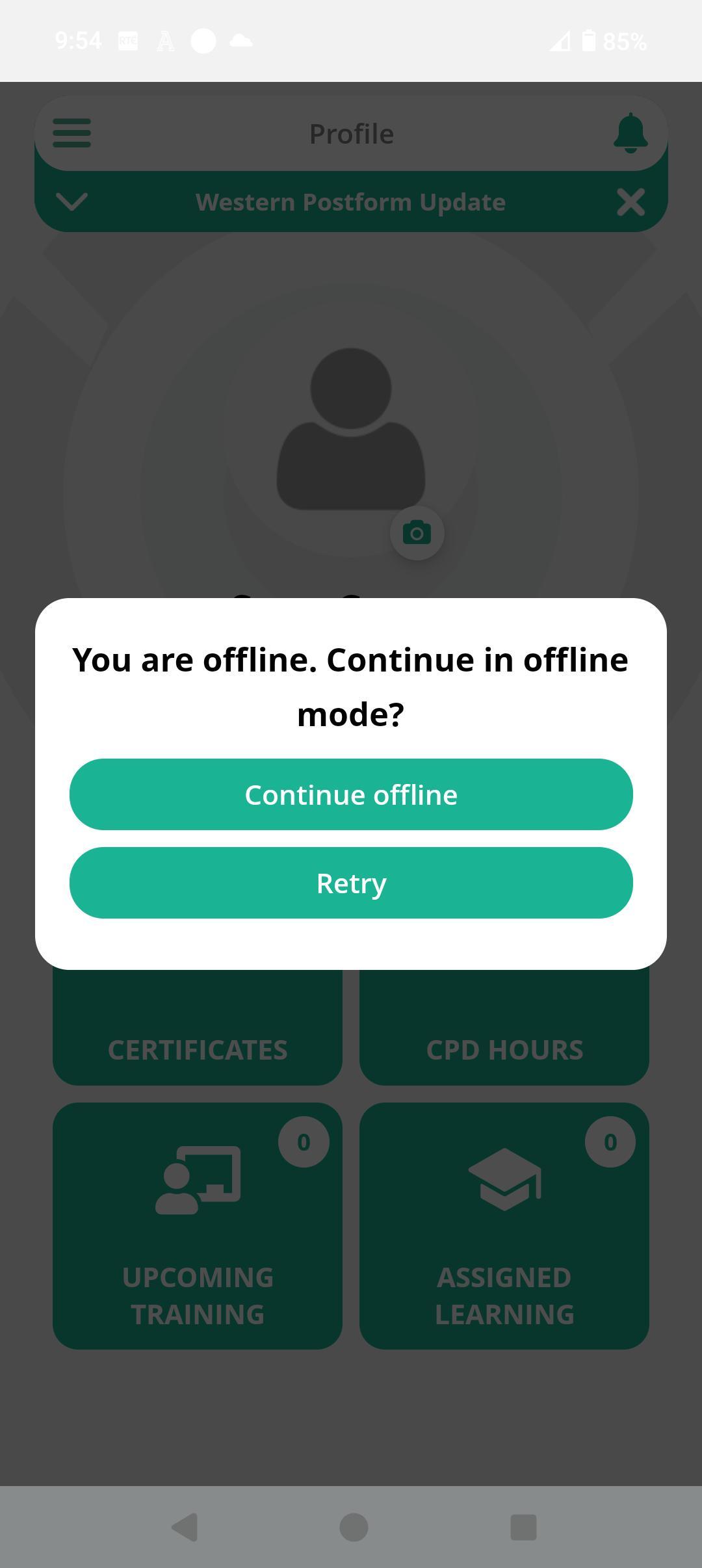Retry the connection
Viewport: 702px width, 1568px height.
tap(351, 883)
